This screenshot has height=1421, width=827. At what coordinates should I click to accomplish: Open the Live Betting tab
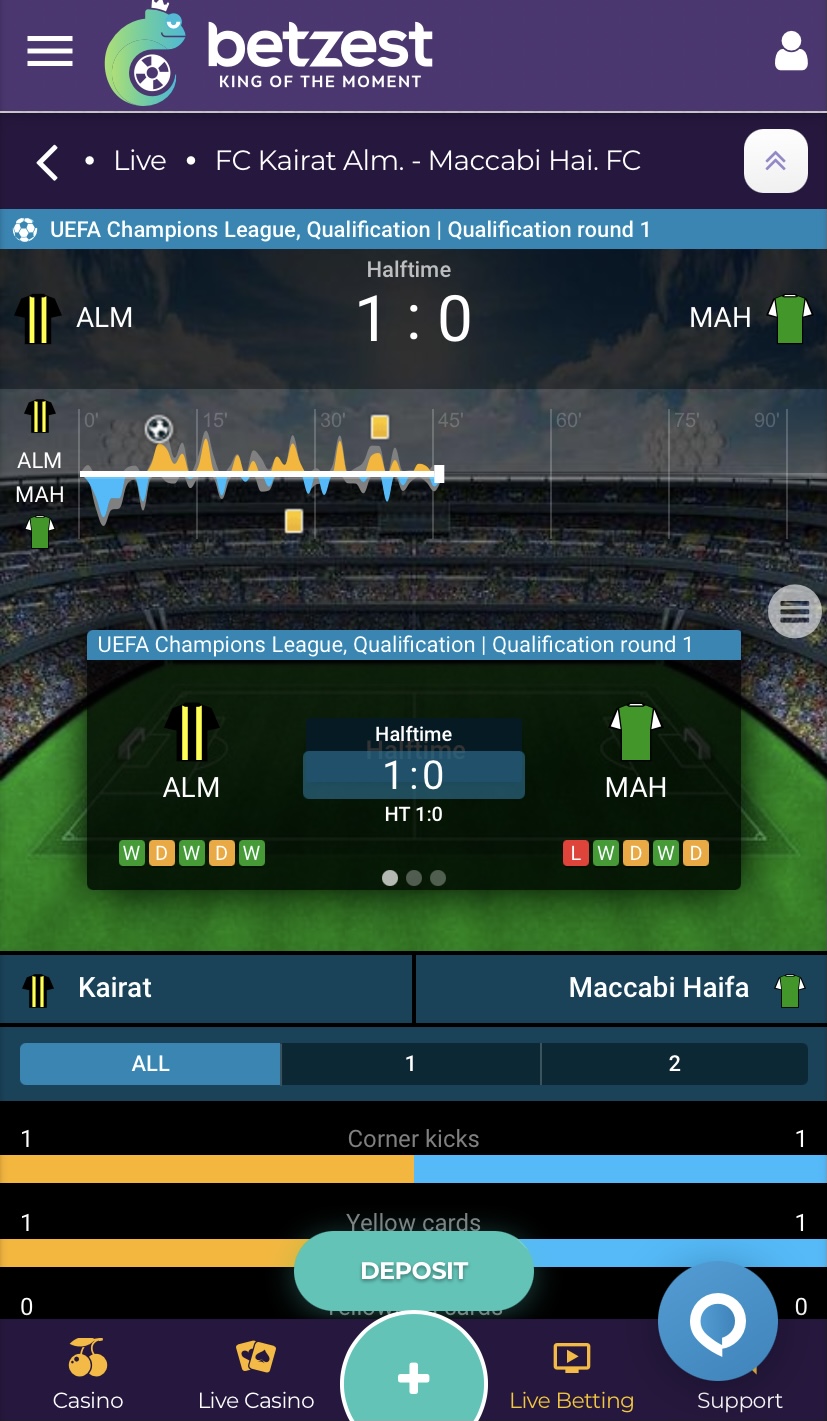(571, 1376)
